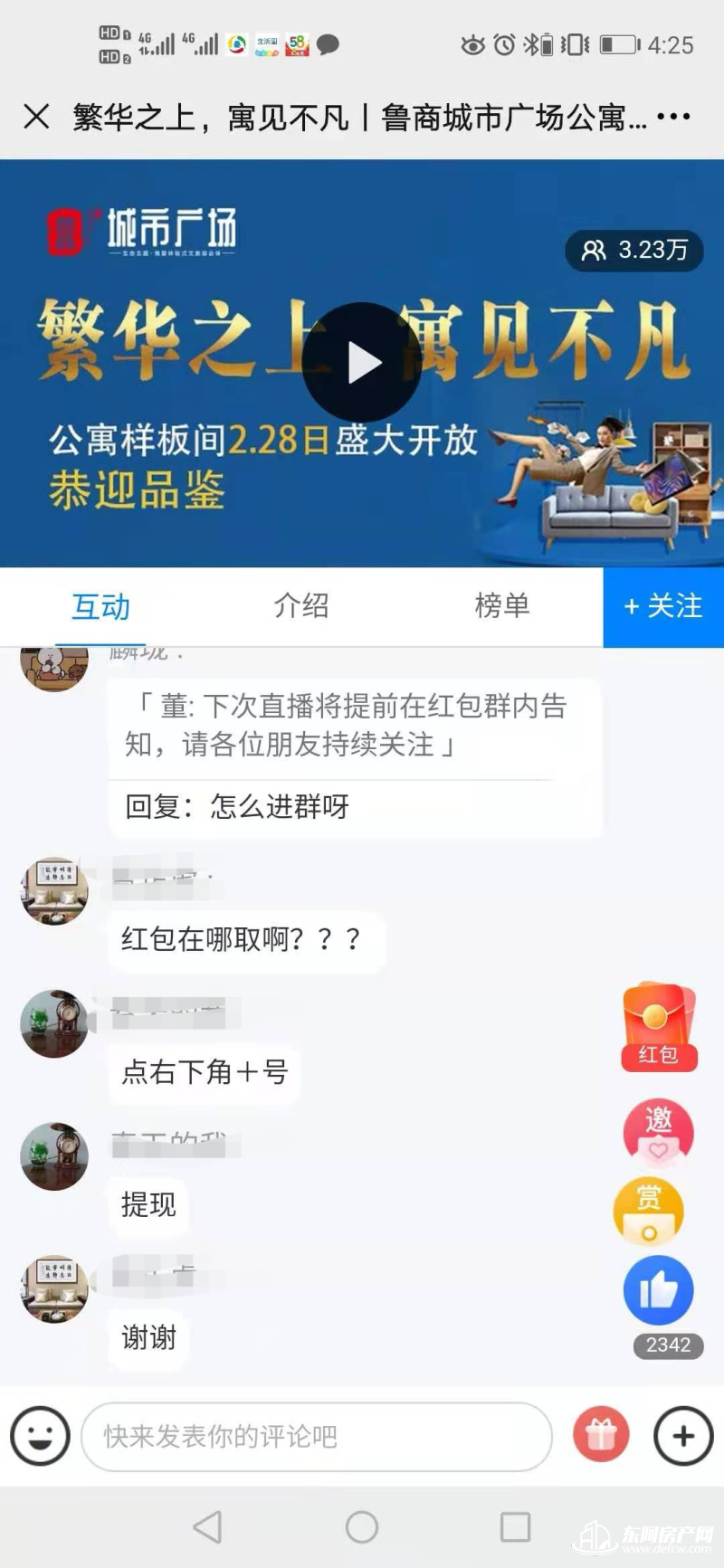Viewport: 724px width, 1568px height.
Task: Open the emoji picker
Action: click(40, 1436)
